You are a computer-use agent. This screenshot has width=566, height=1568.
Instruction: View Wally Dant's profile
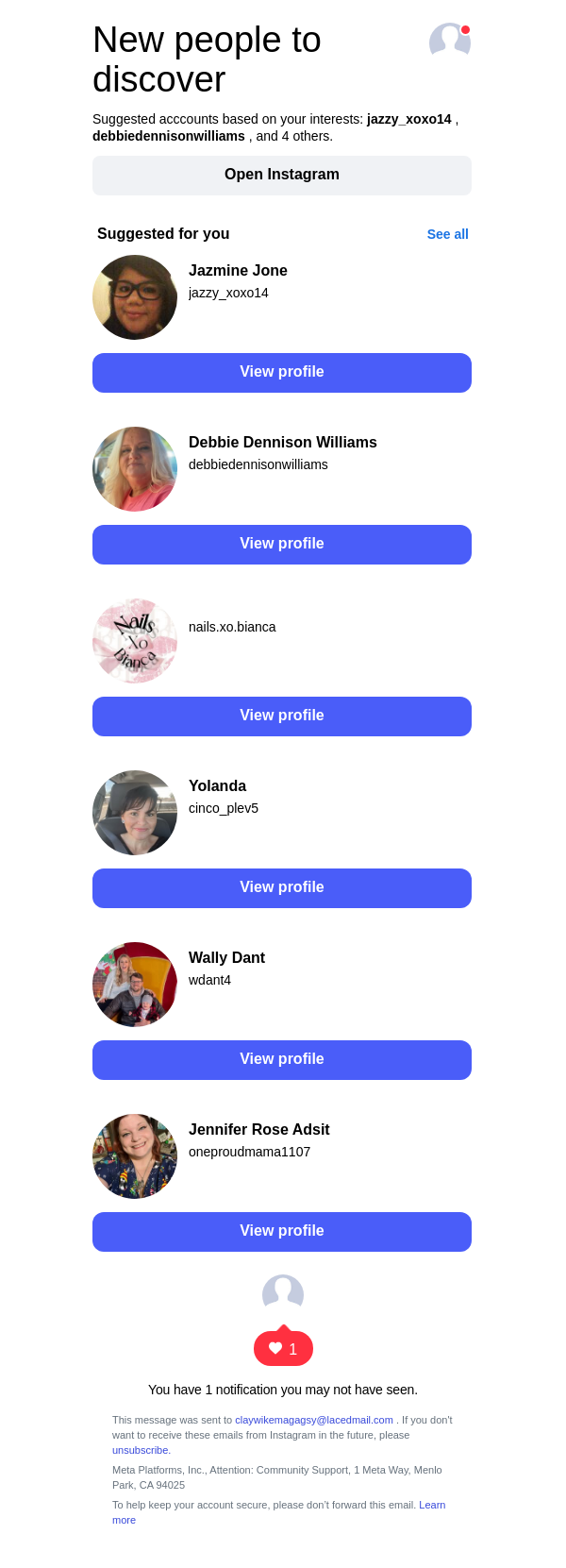(281, 1059)
